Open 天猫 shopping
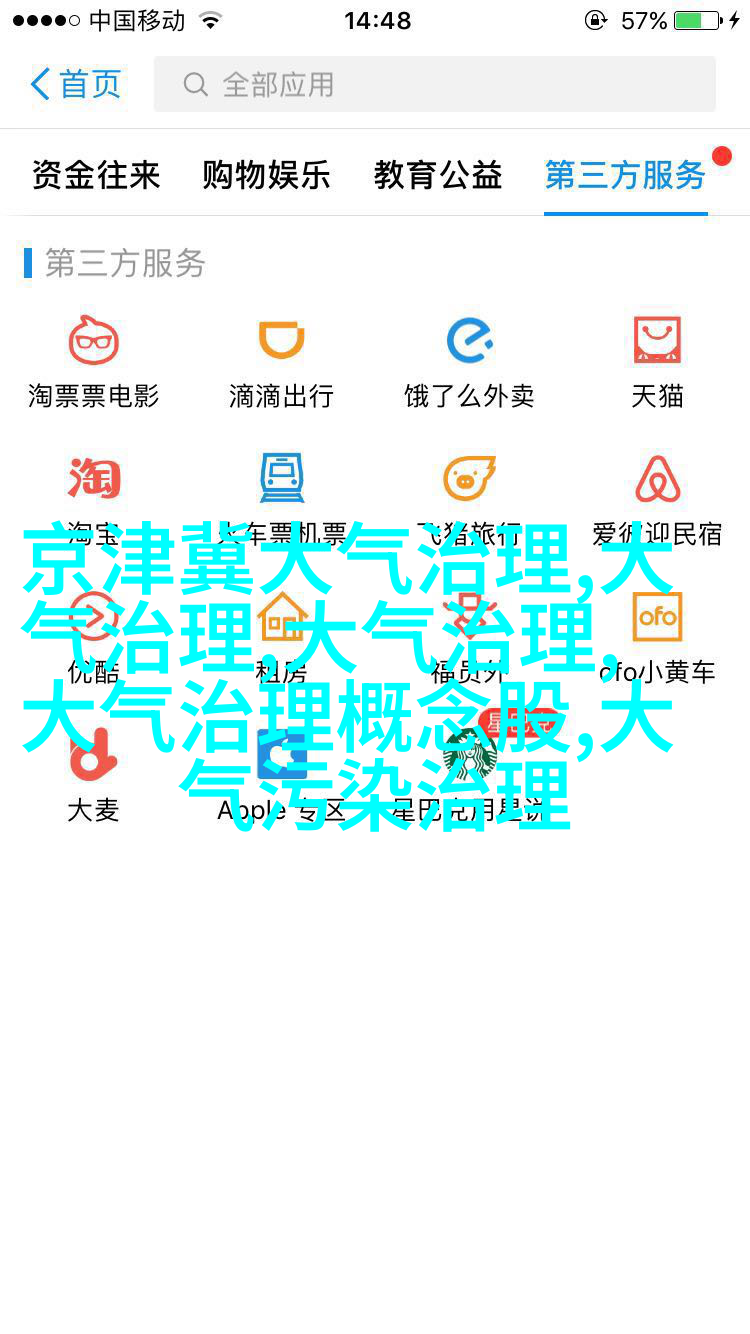The width and height of the screenshot is (750, 1334). click(657, 360)
